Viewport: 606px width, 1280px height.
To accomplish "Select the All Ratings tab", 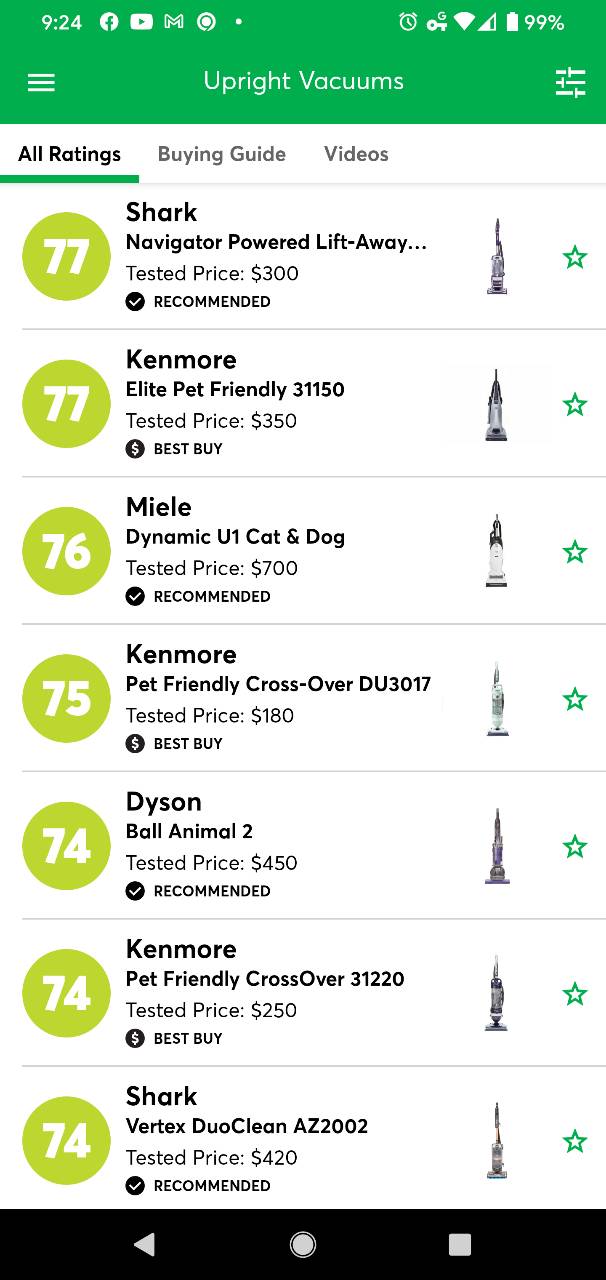I will (x=69, y=154).
